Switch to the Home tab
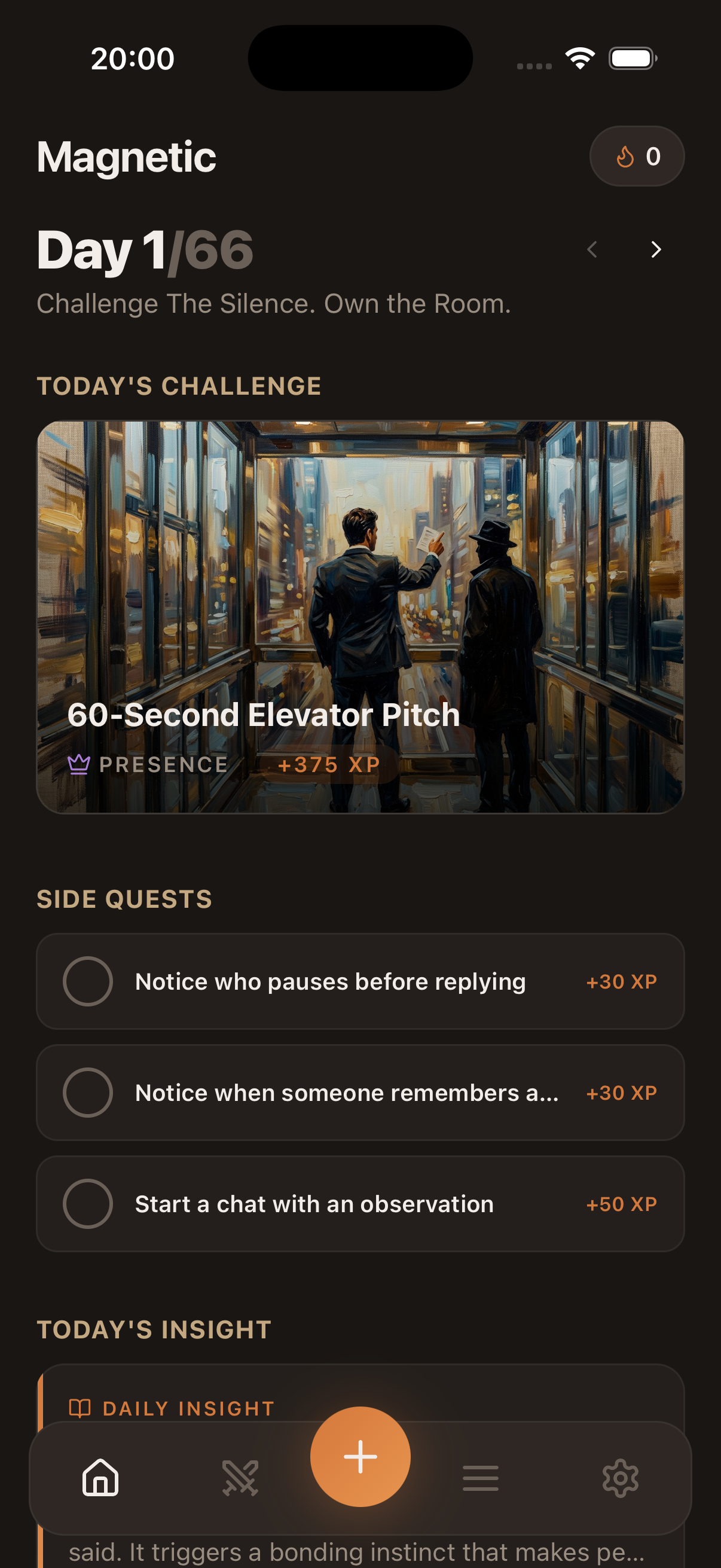Viewport: 721px width, 1568px height. 100,1477
